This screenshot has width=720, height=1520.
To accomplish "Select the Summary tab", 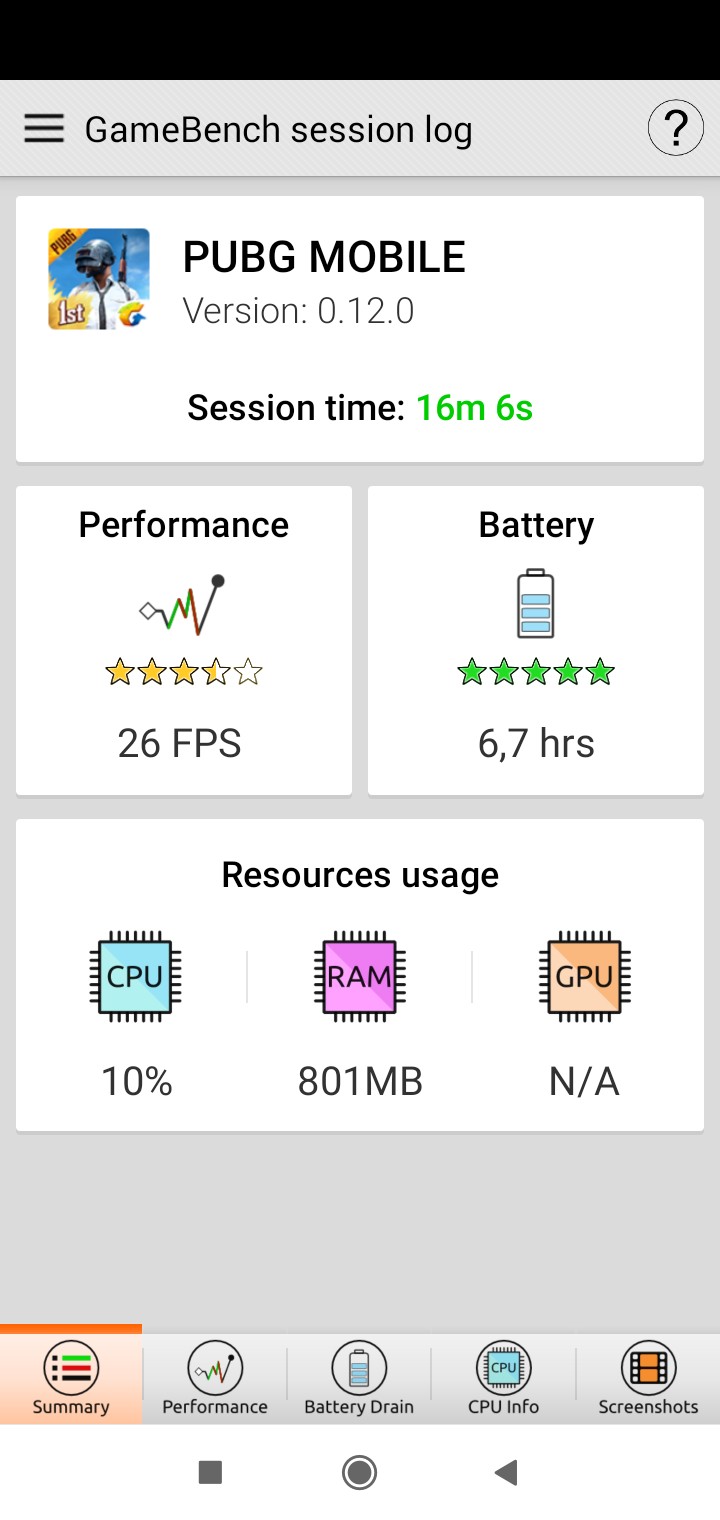I will point(71,1378).
